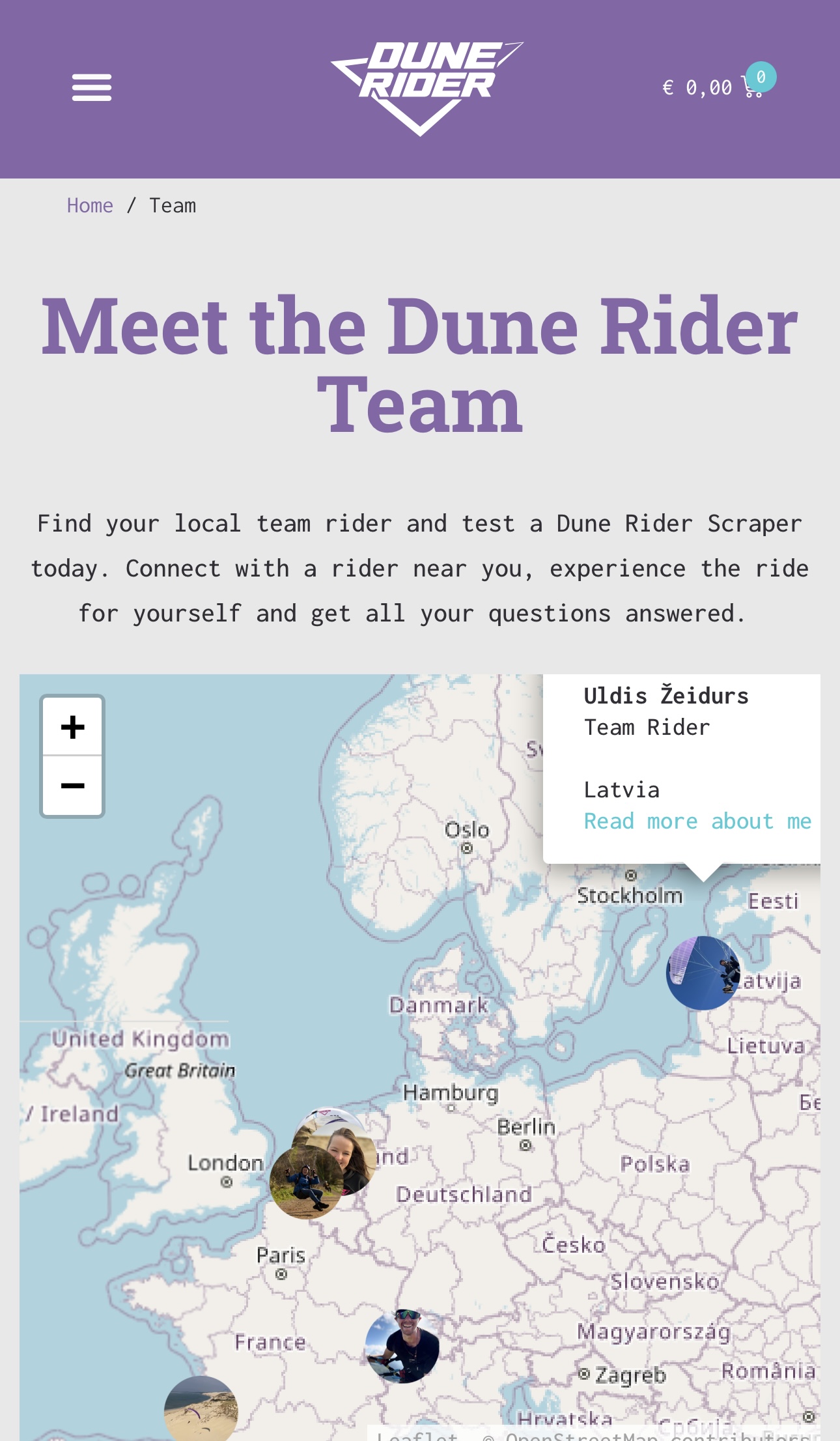Tap the Dune Rider logo to go home
The height and width of the screenshot is (1441, 840).
[426, 87]
